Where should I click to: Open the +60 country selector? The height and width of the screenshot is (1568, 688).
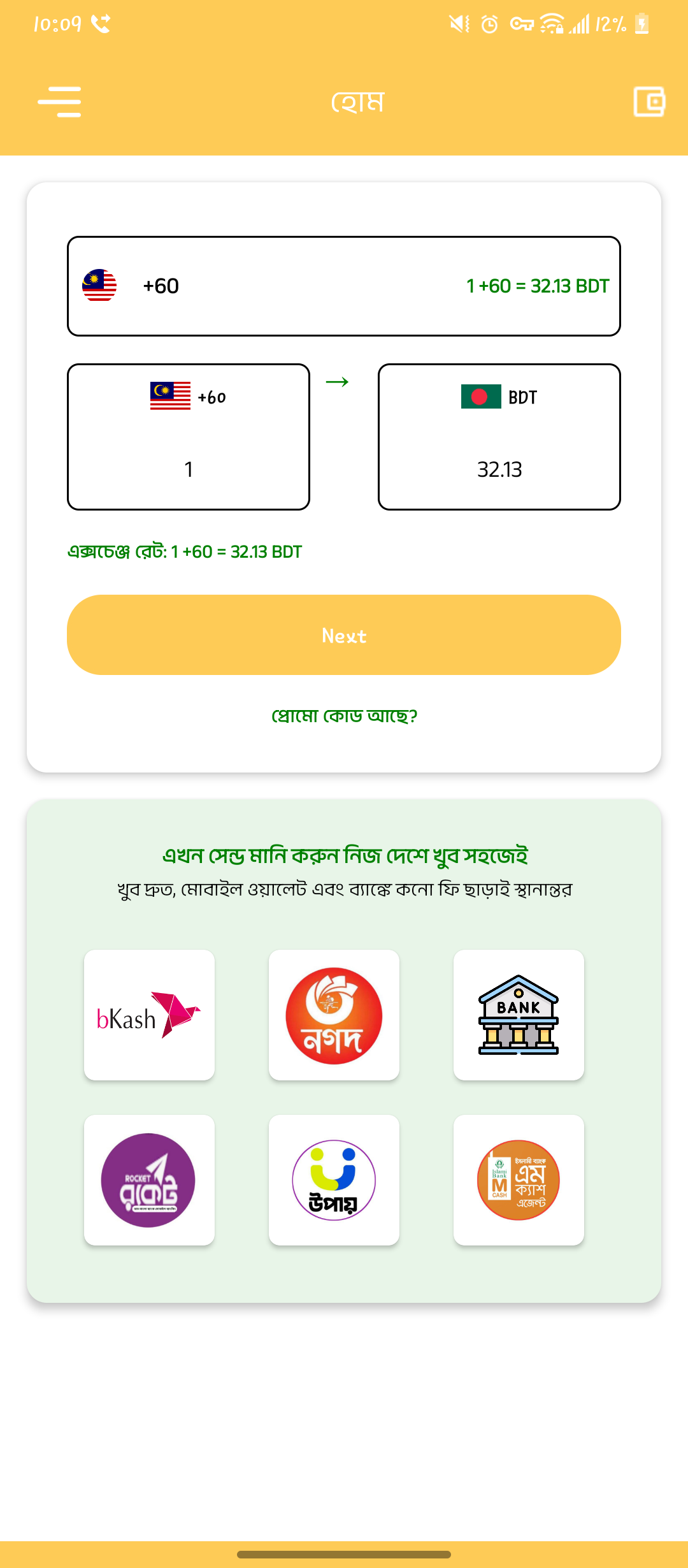[x=344, y=286]
